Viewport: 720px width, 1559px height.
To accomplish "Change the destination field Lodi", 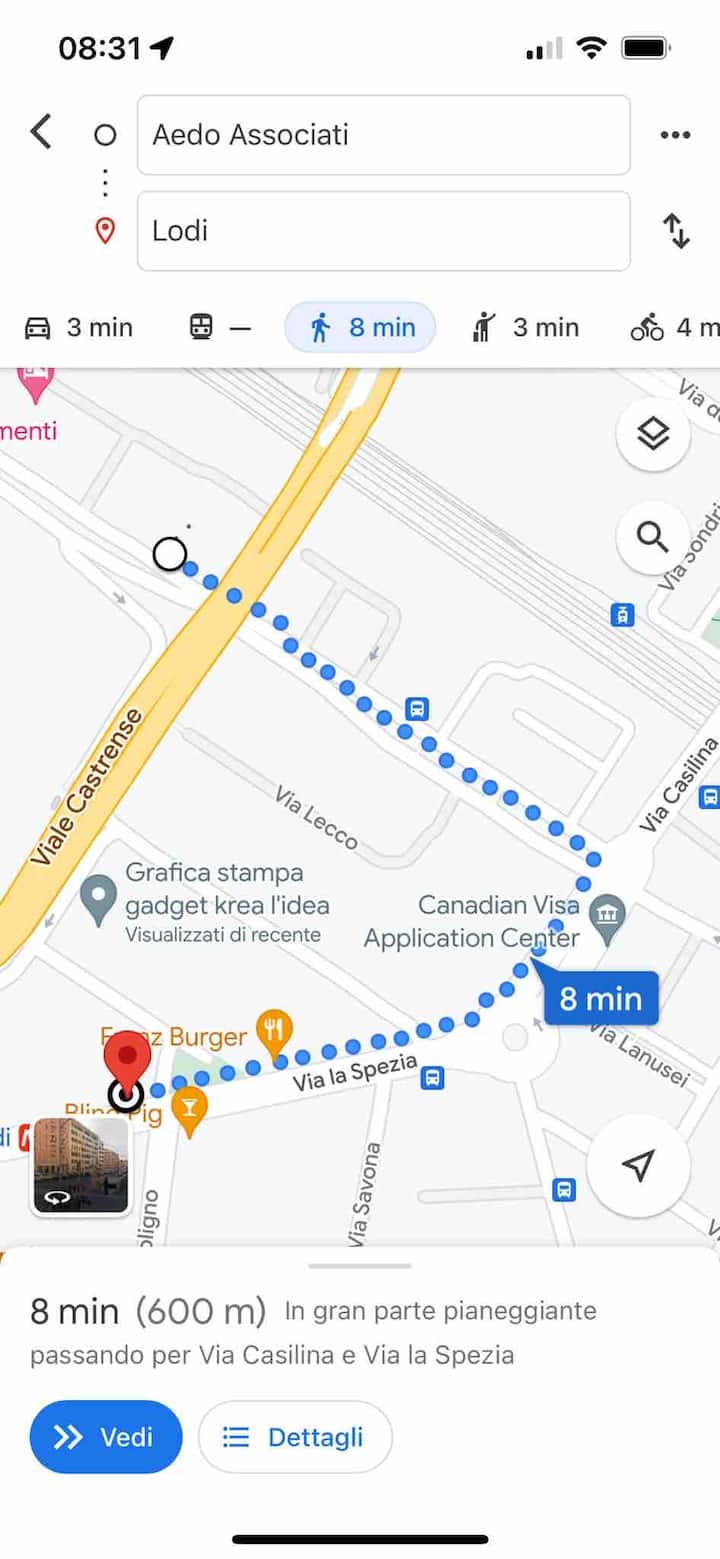I will (x=383, y=231).
